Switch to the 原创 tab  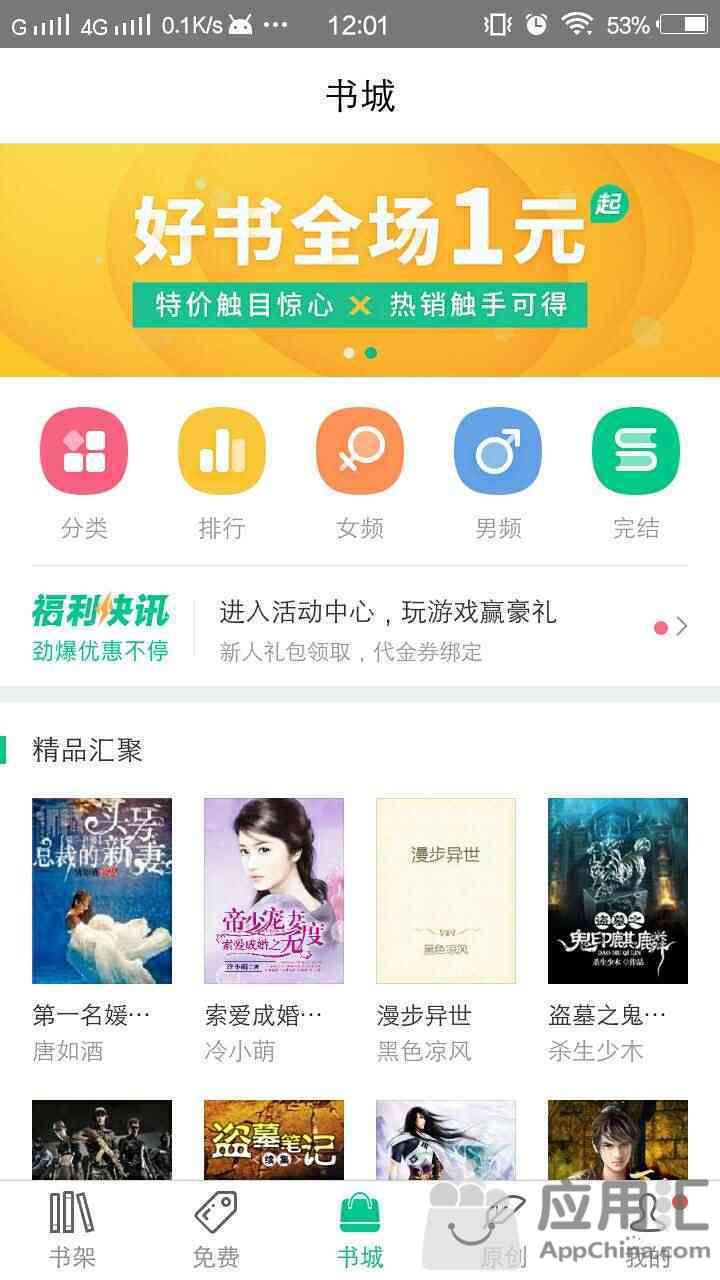(x=504, y=1230)
